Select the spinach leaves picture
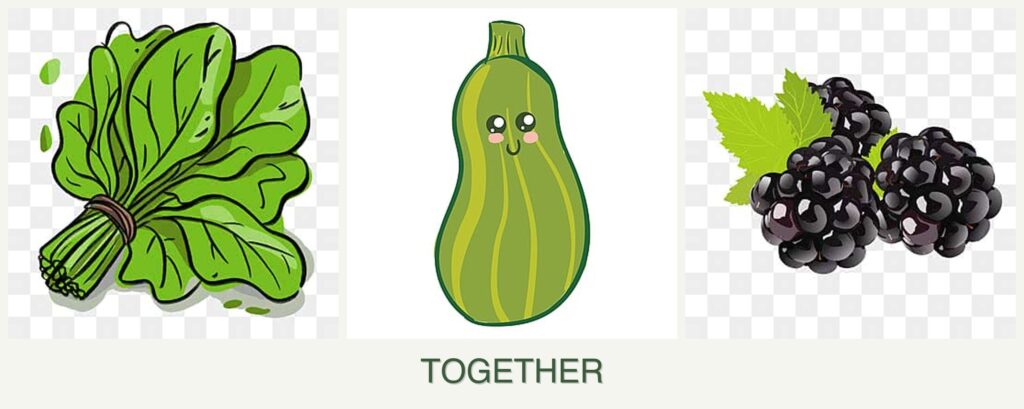 (173, 173)
